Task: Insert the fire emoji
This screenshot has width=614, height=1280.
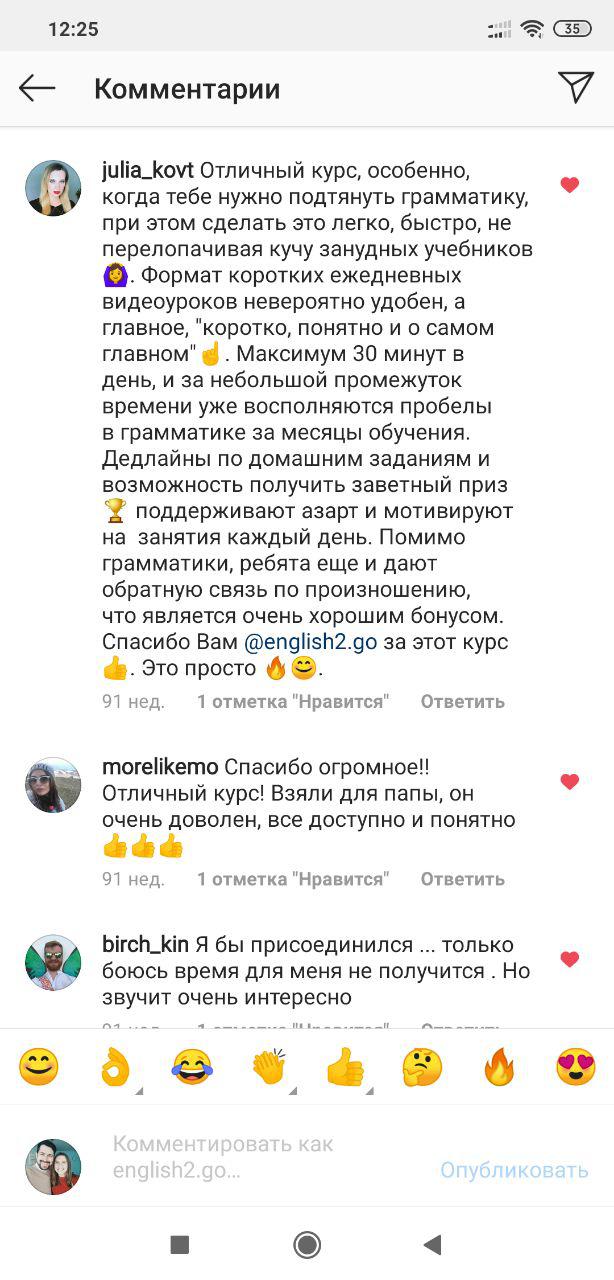Action: (x=499, y=1068)
